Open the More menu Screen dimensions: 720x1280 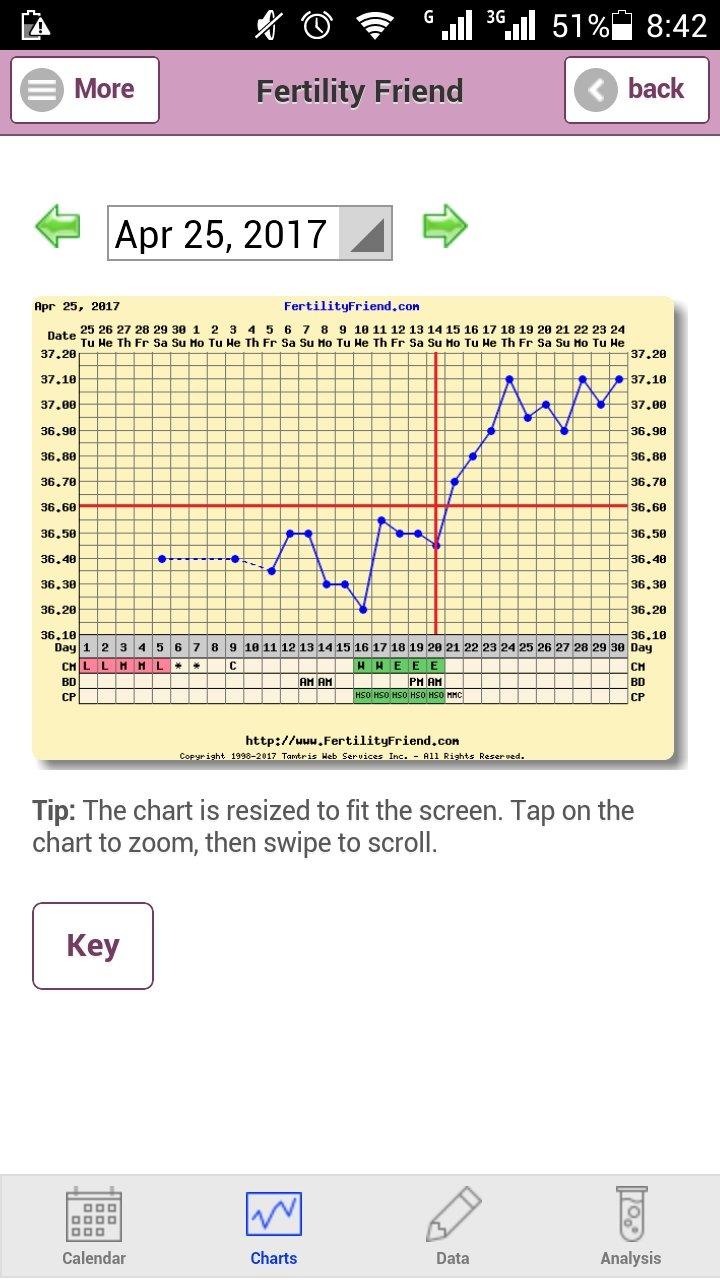[85, 90]
